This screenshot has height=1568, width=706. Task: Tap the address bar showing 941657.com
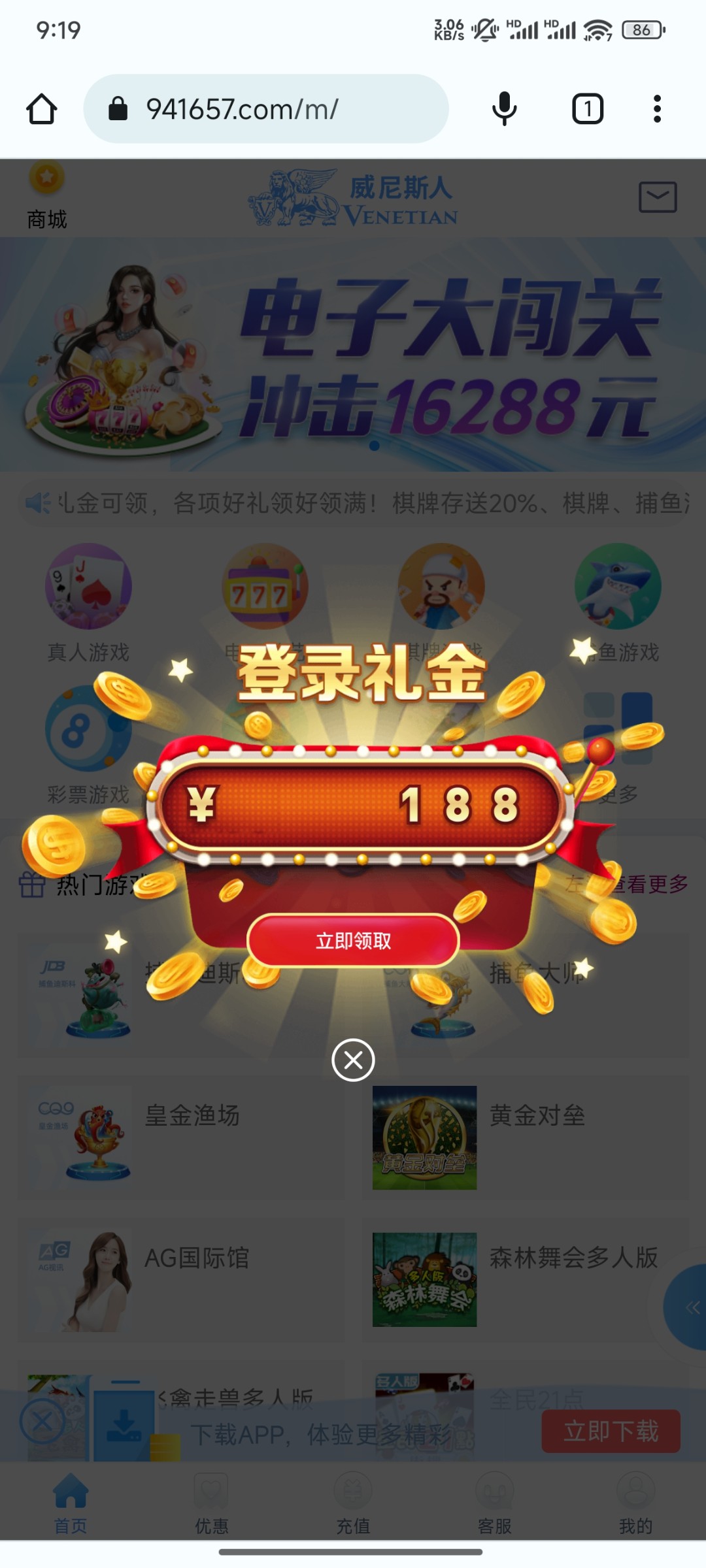pos(265,109)
